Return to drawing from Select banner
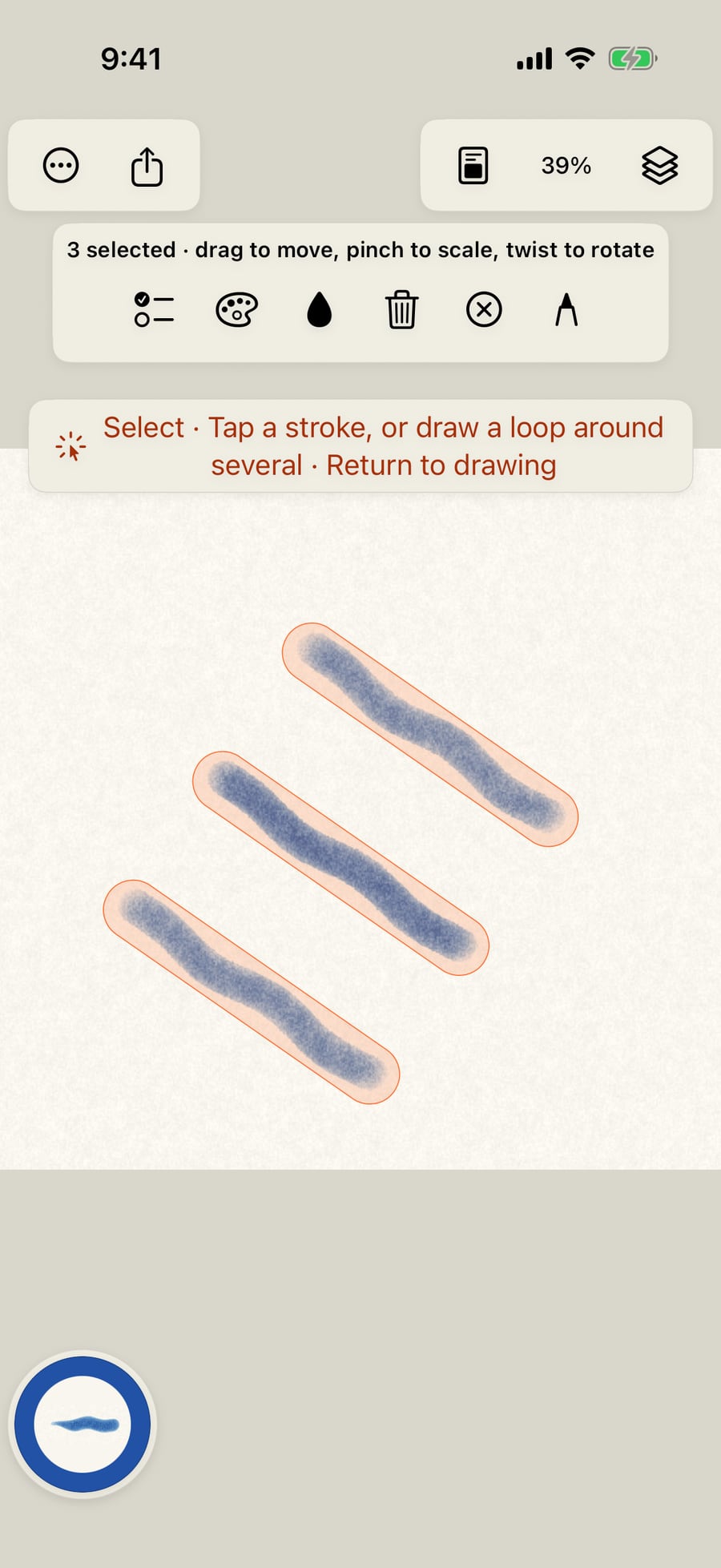This screenshot has width=721, height=1568. point(441,466)
